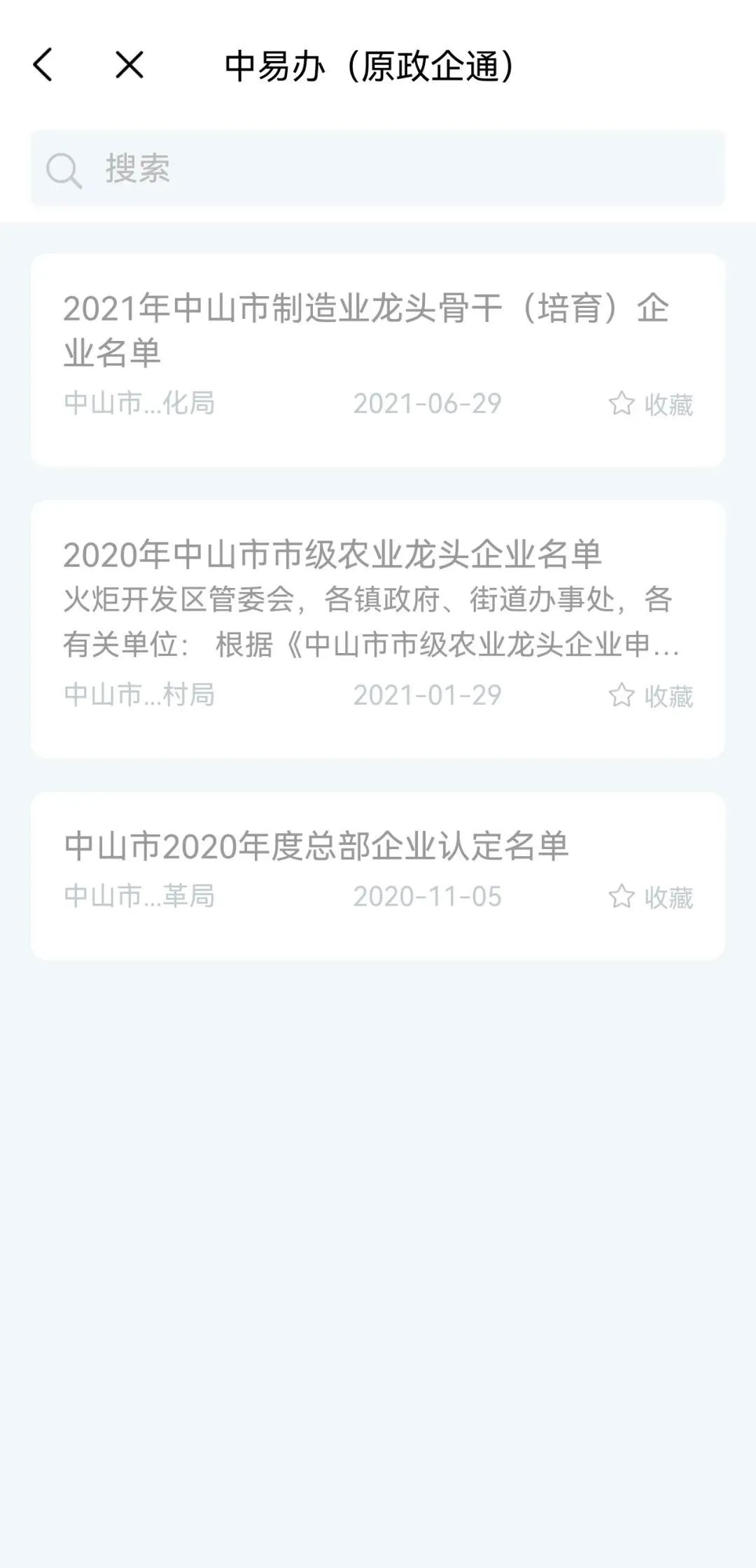Open 中山市2020年度总部企业认定名单 card
Screen dimensions: 756x1568
click(316, 846)
